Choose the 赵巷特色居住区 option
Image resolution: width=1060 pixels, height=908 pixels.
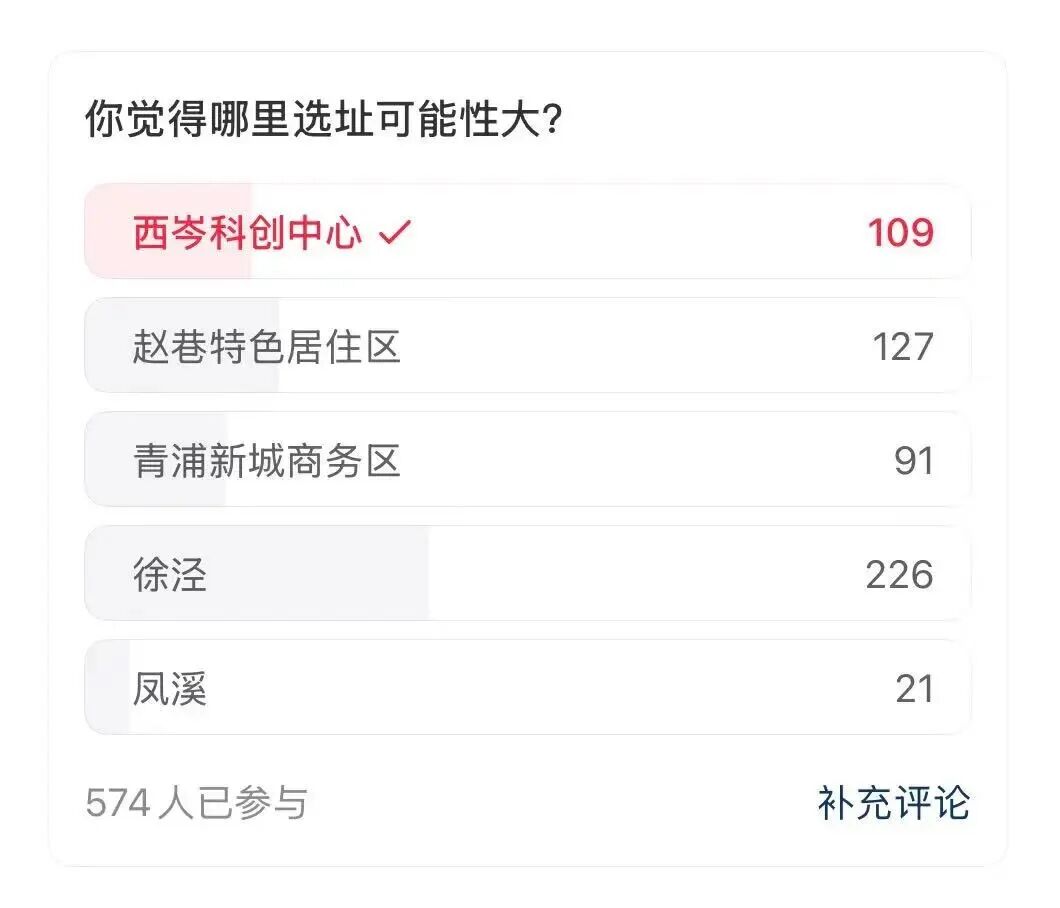pyautogui.click(x=527, y=346)
